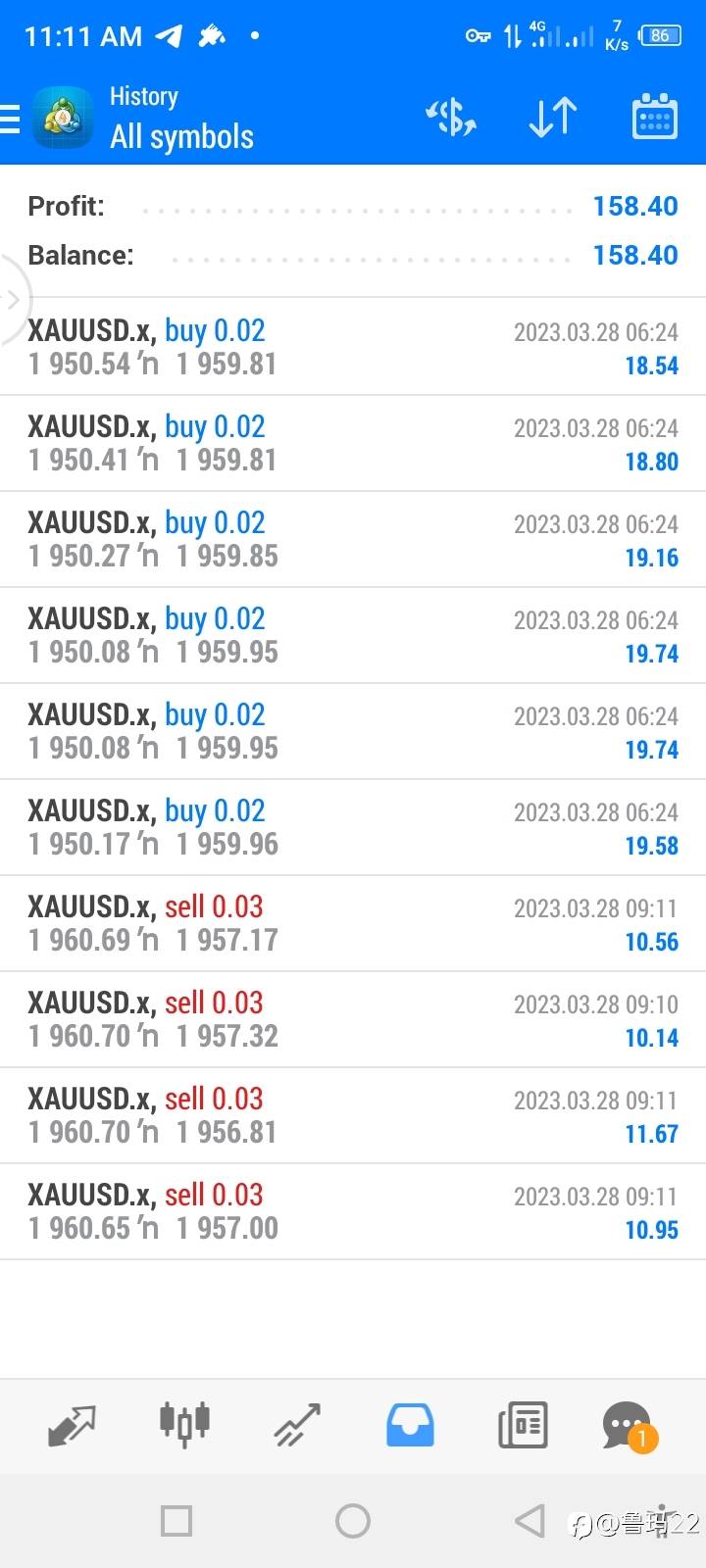Tap the currency symbol filter icon
This screenshot has width=706, height=1568.
[451, 118]
